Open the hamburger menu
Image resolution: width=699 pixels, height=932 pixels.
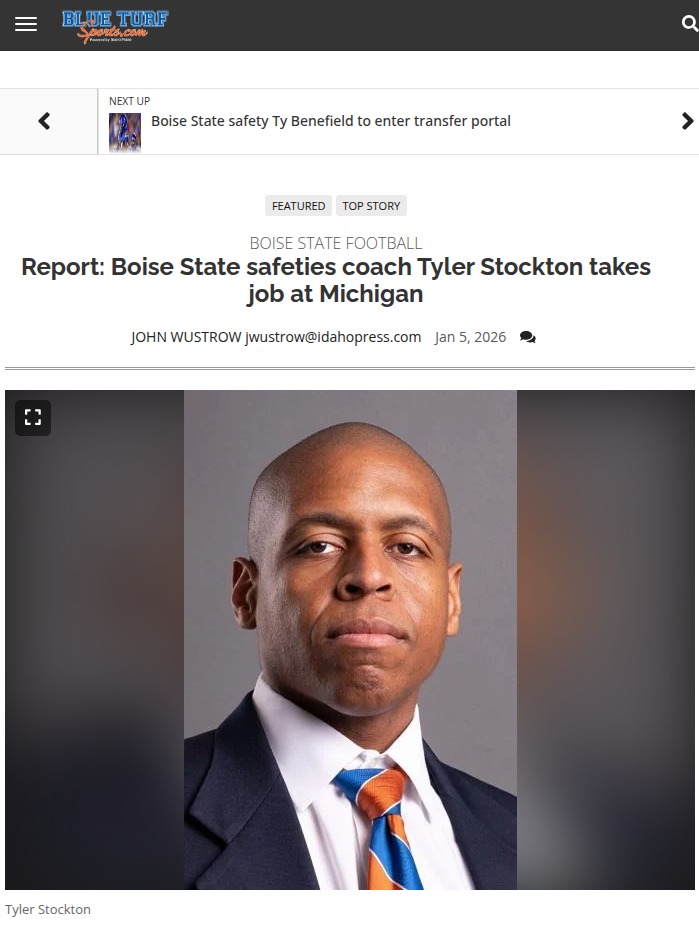[26, 24]
